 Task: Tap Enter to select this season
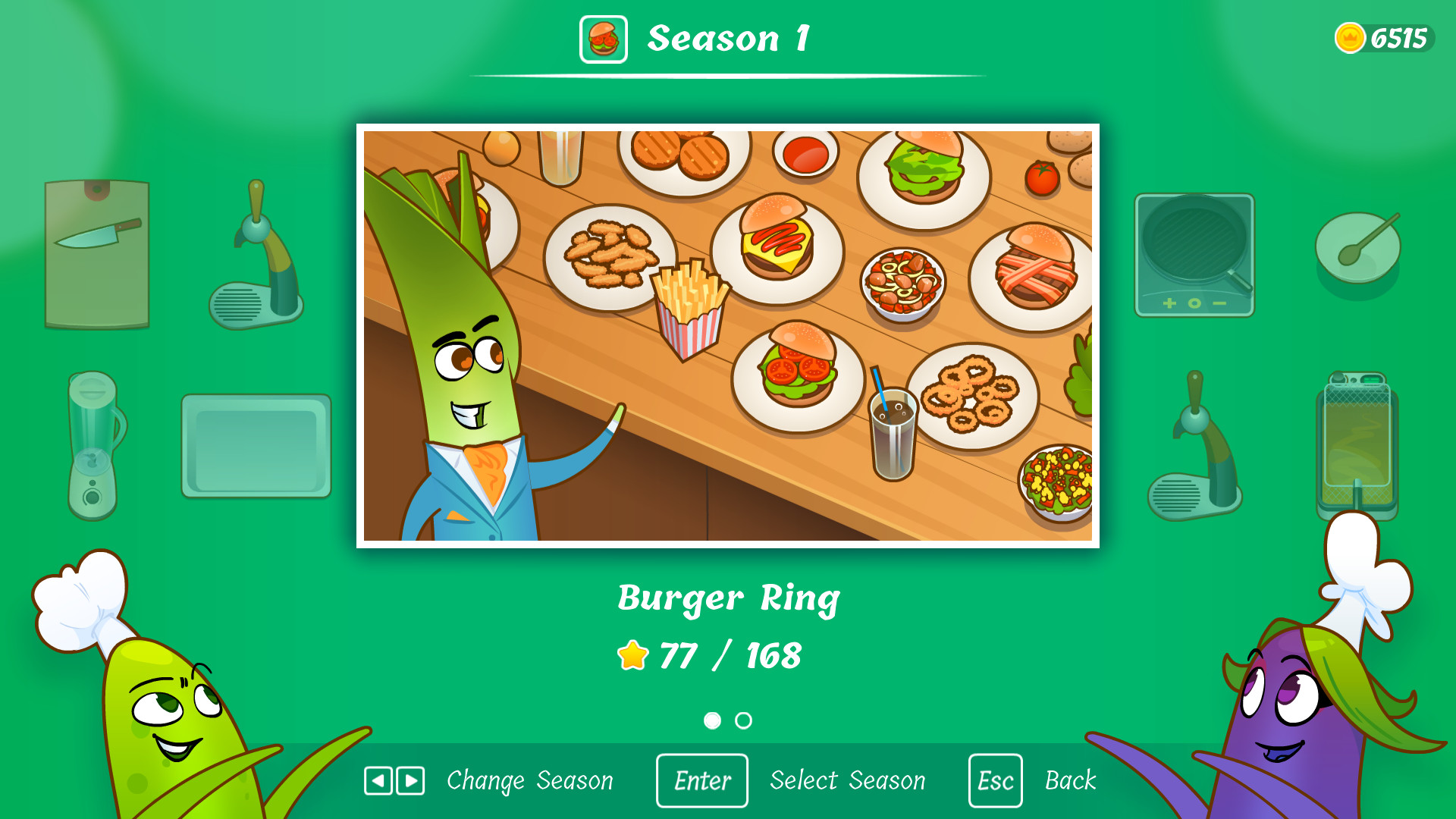pos(701,780)
